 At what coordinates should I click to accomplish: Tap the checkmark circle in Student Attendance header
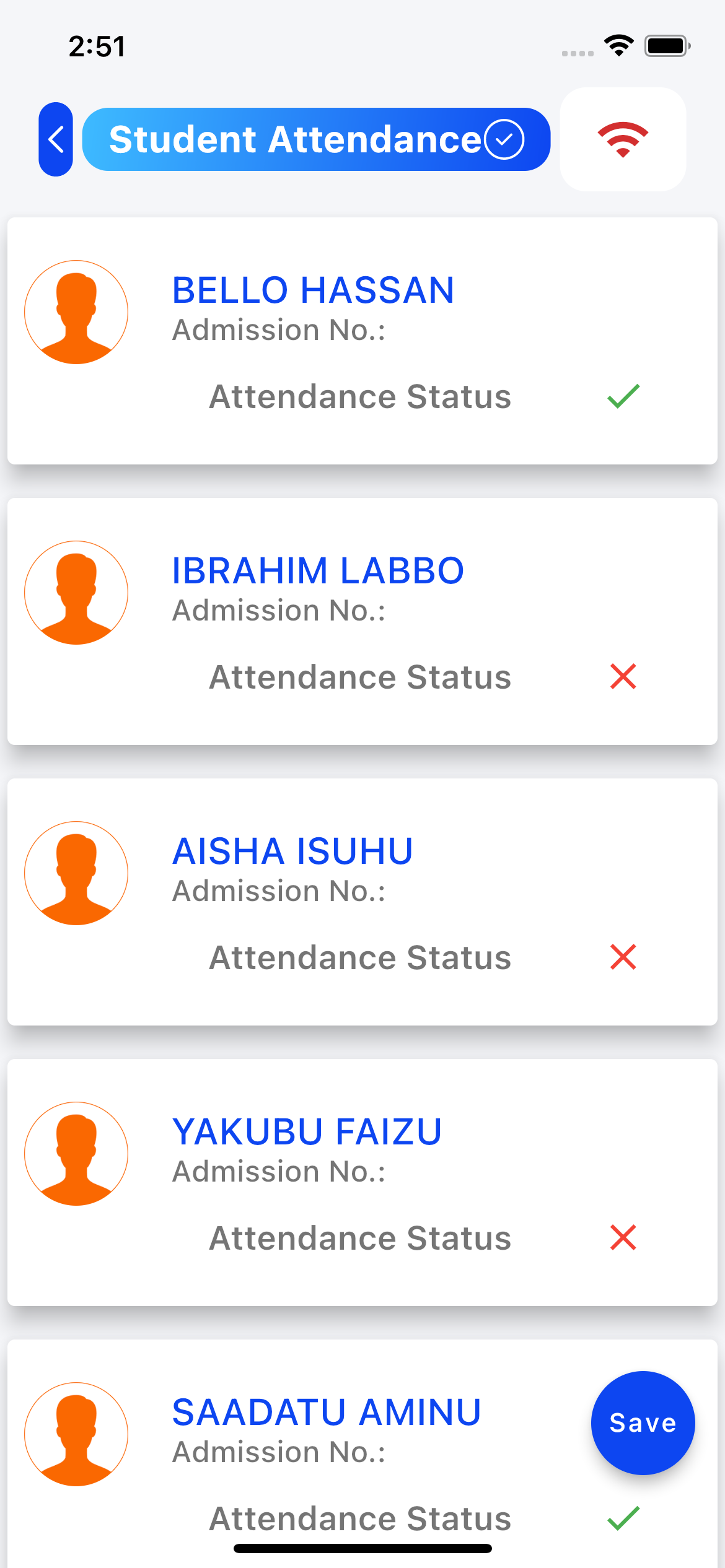click(504, 139)
